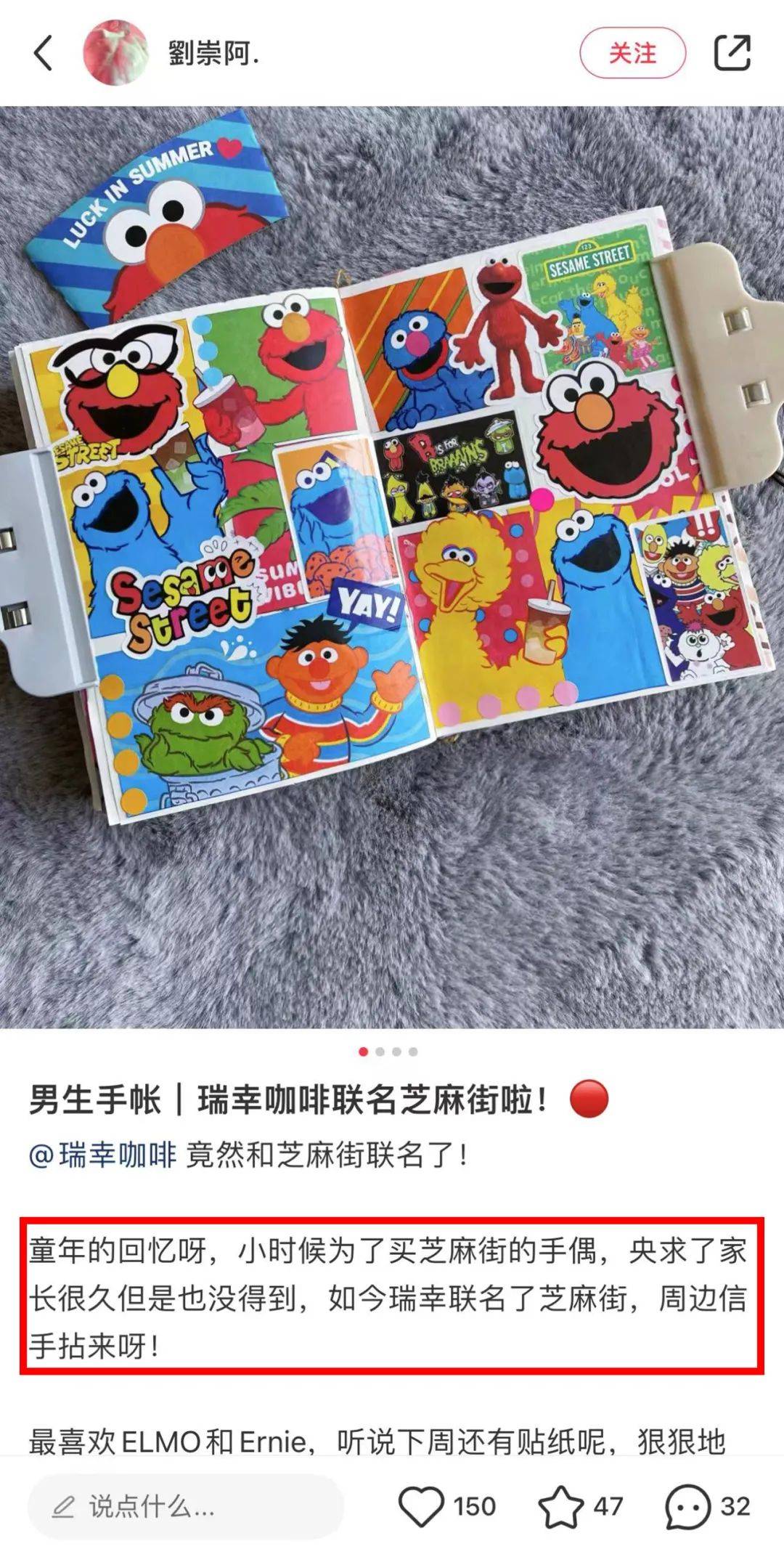Follow the author with 关注 button

click(x=632, y=53)
